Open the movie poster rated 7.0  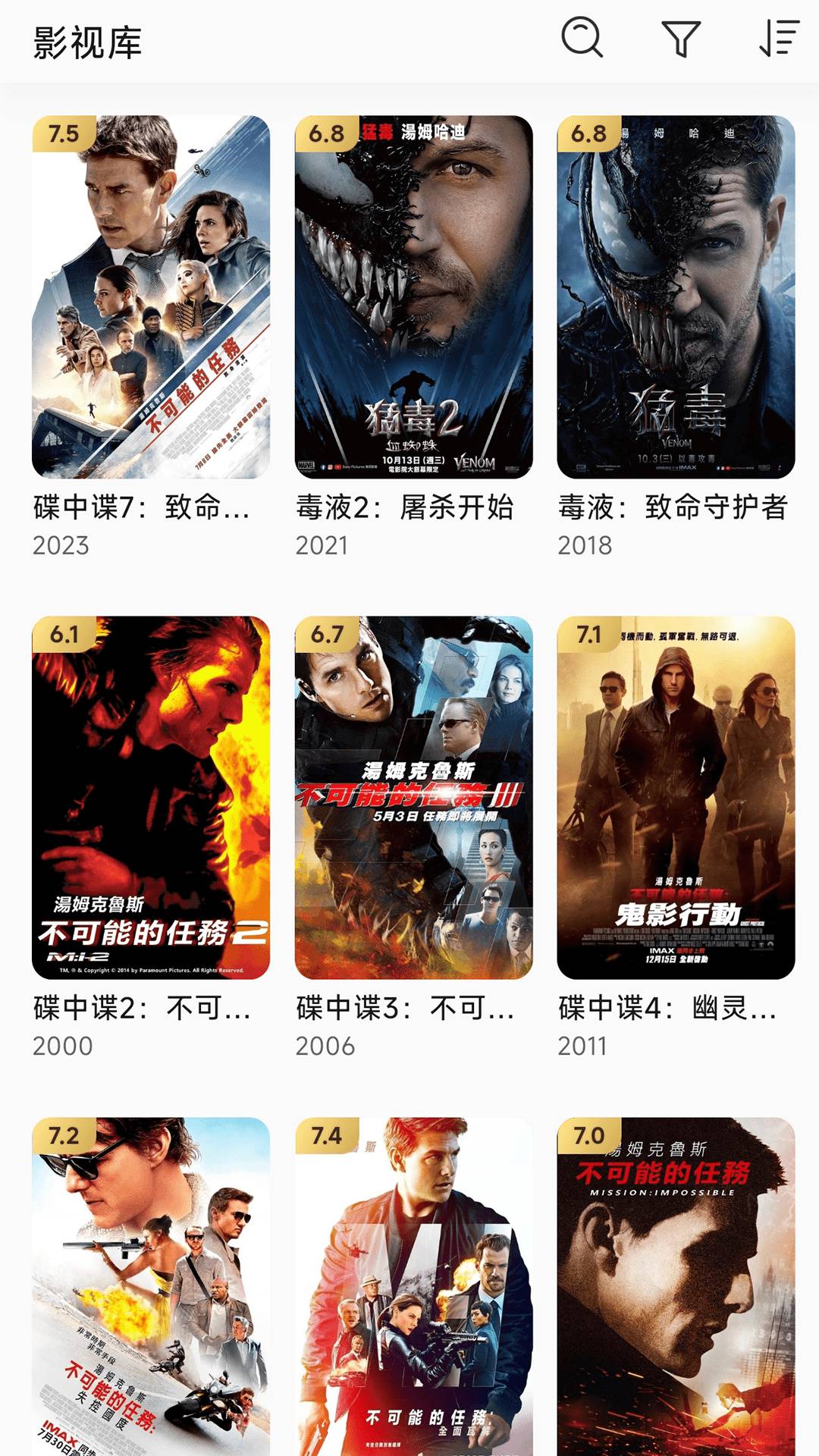[x=676, y=1289]
